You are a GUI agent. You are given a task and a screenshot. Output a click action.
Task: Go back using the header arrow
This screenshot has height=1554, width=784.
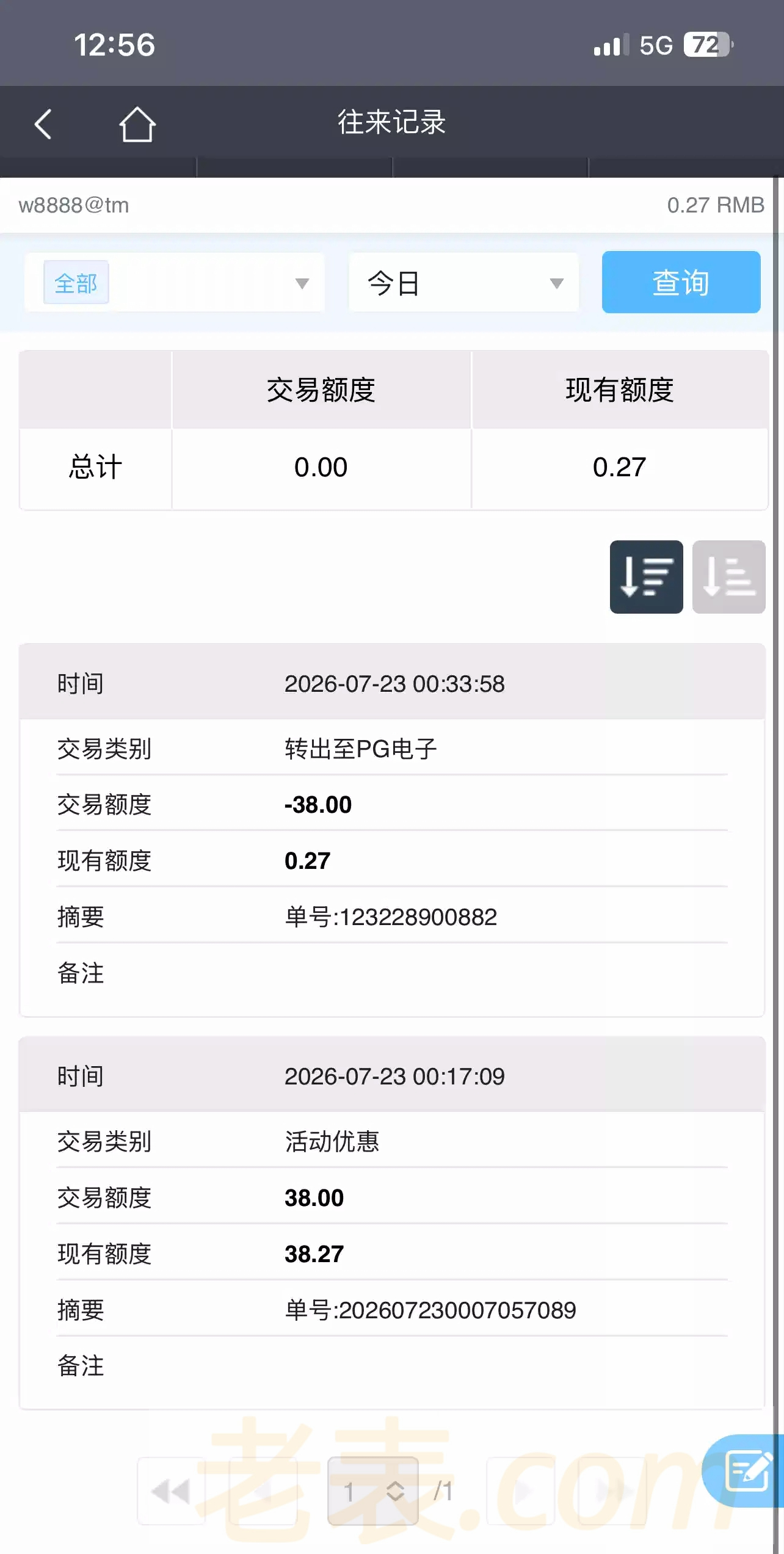43,125
